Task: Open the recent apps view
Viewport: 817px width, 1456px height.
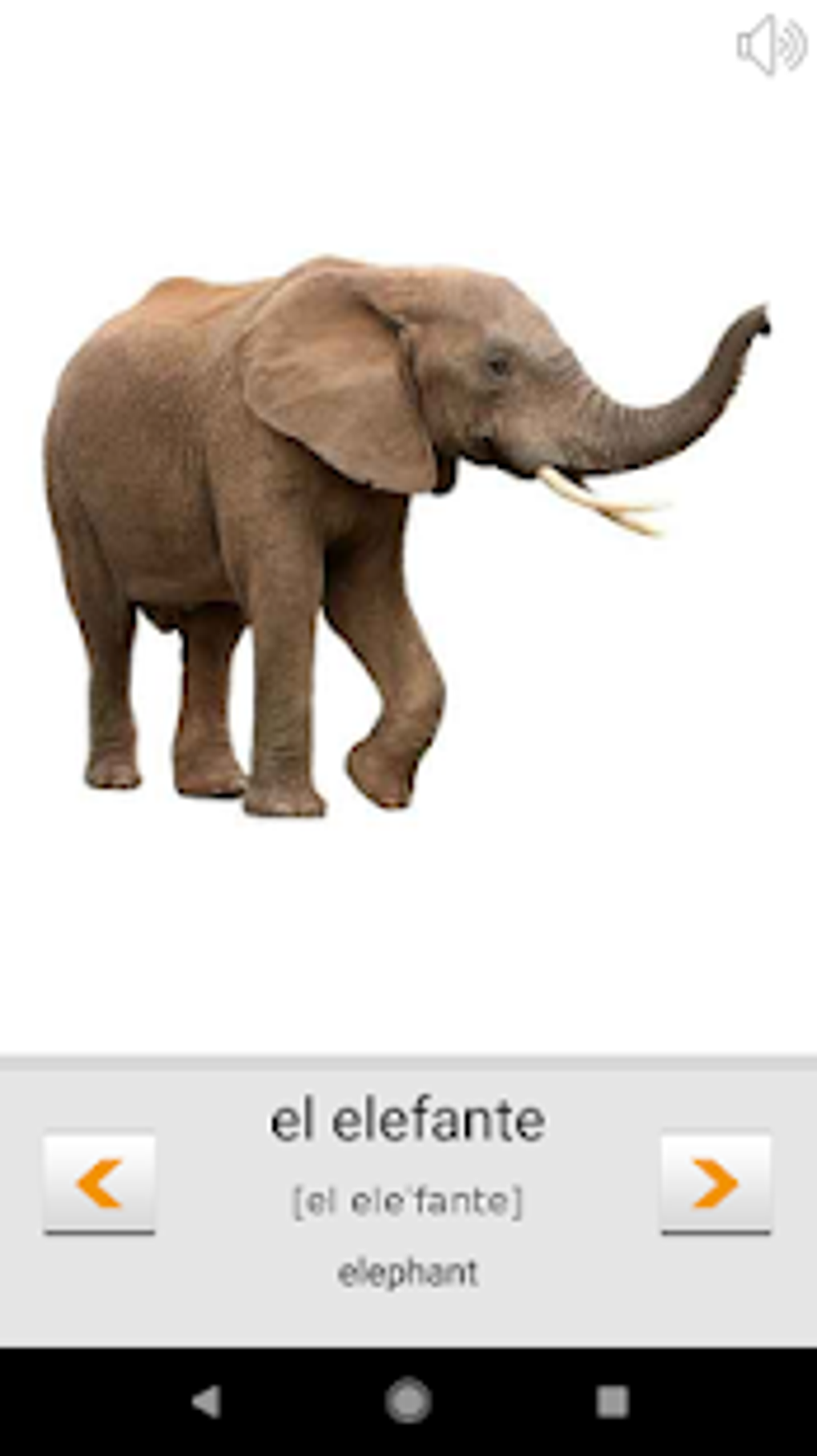Action: point(612,1402)
